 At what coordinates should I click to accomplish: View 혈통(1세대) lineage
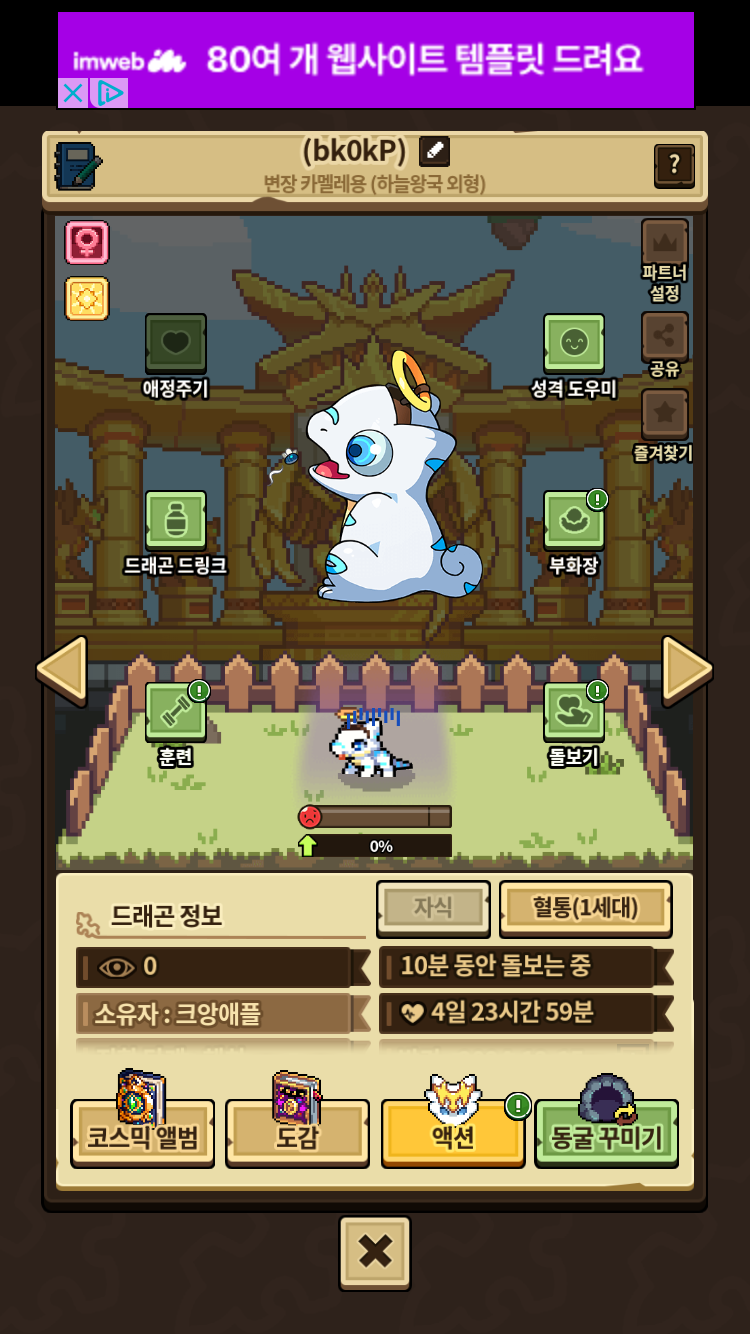click(585, 908)
